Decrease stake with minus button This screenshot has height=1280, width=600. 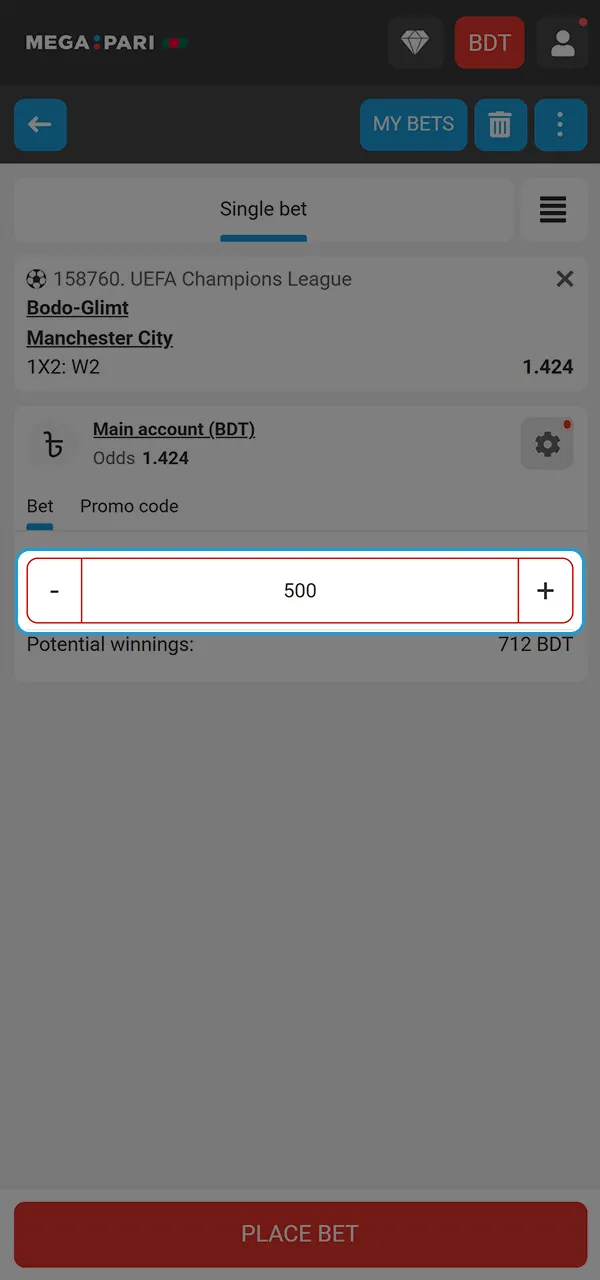tap(54, 591)
